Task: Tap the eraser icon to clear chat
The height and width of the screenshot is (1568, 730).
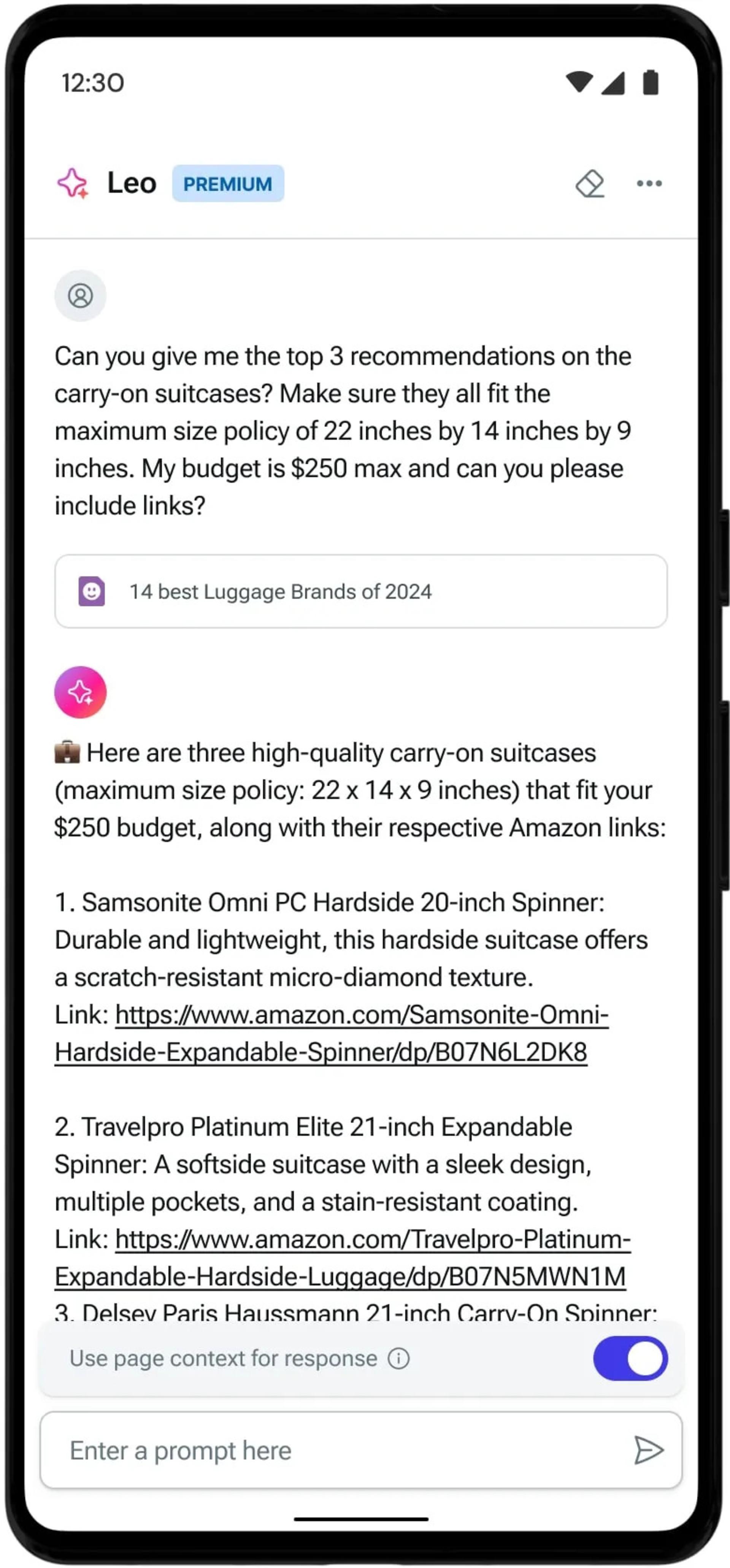Action: (x=589, y=183)
